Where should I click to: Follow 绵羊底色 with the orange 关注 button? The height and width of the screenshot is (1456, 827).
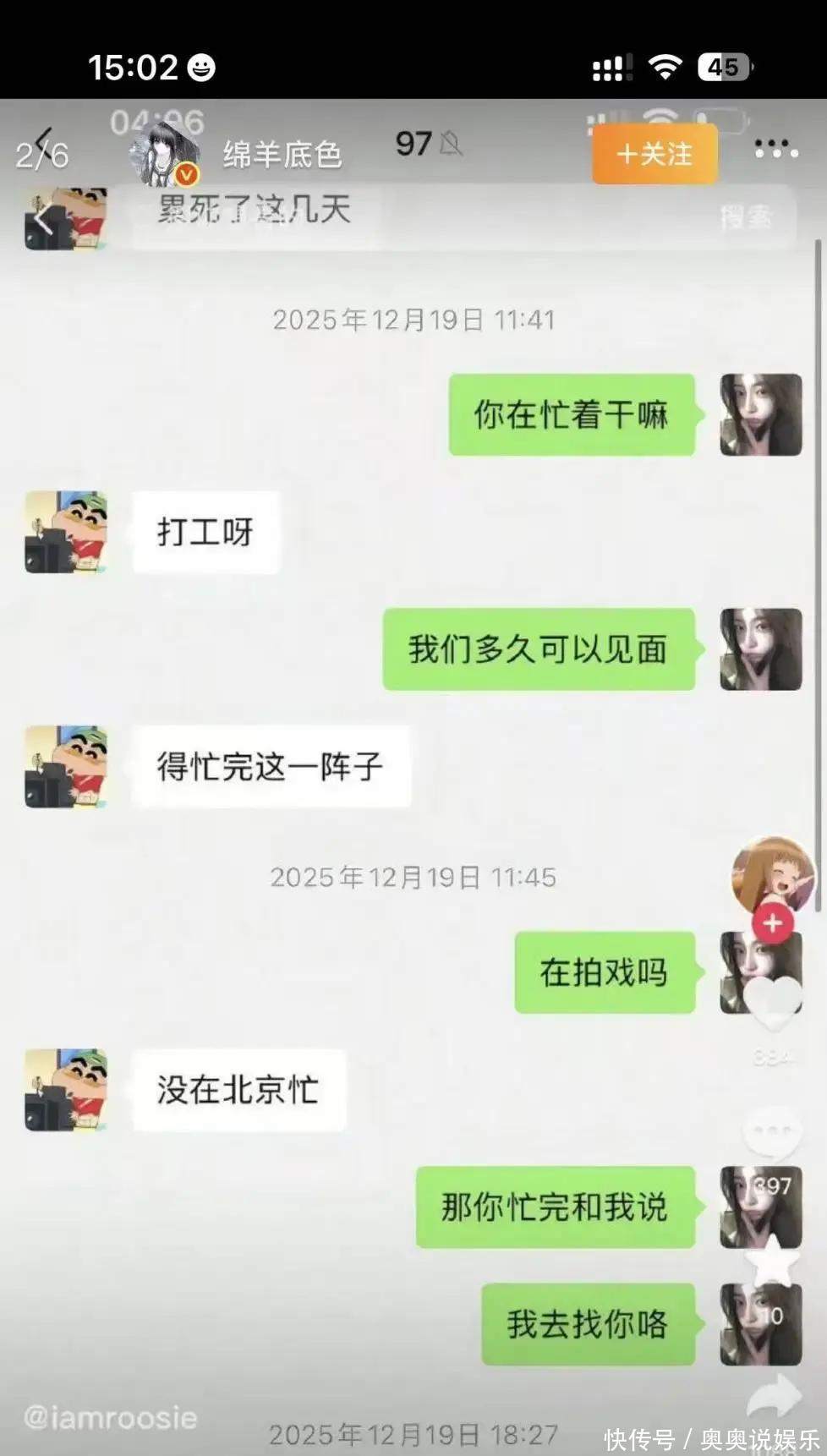coord(654,154)
